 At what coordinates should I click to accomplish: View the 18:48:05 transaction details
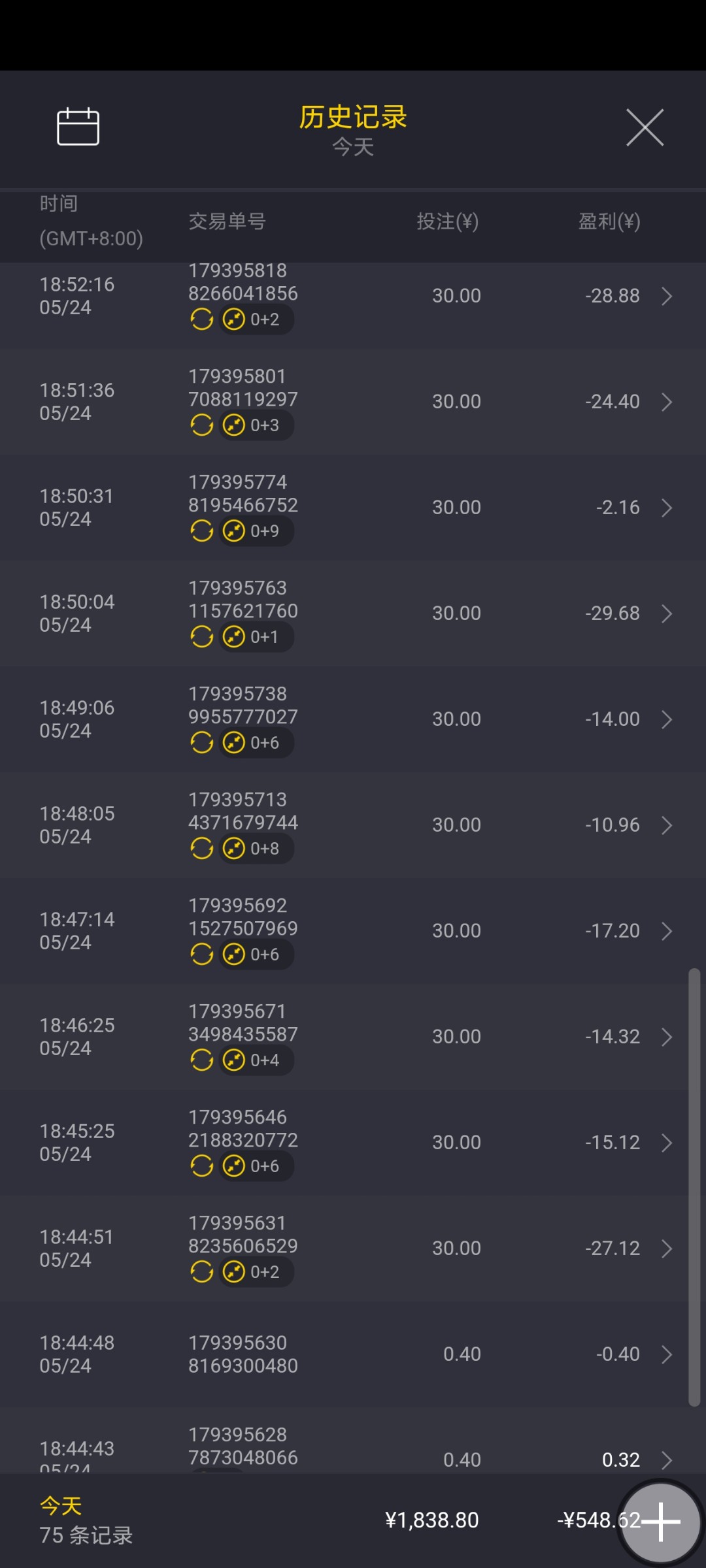[x=353, y=825]
